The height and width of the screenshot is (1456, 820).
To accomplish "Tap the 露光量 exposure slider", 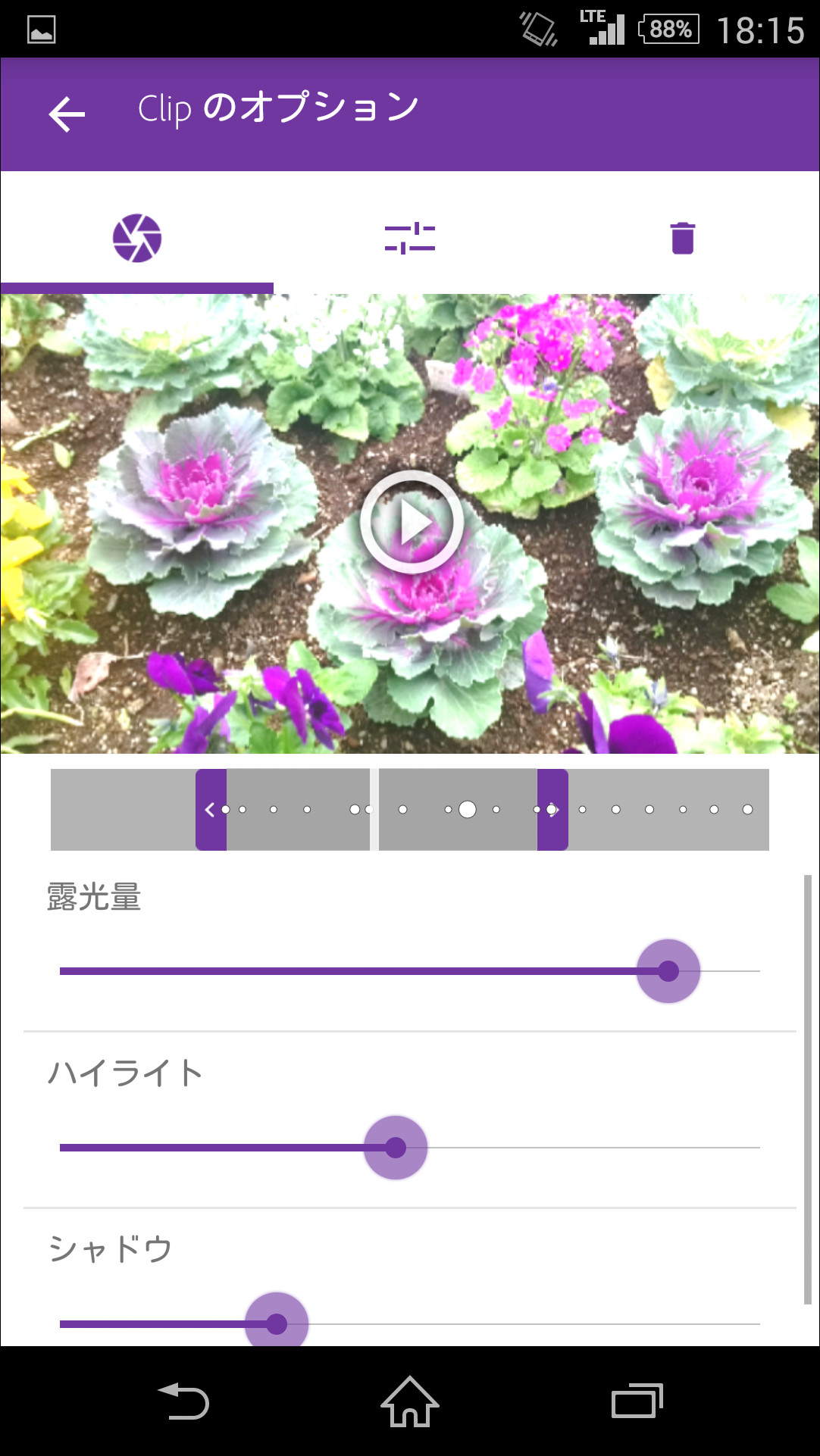I will (668, 971).
